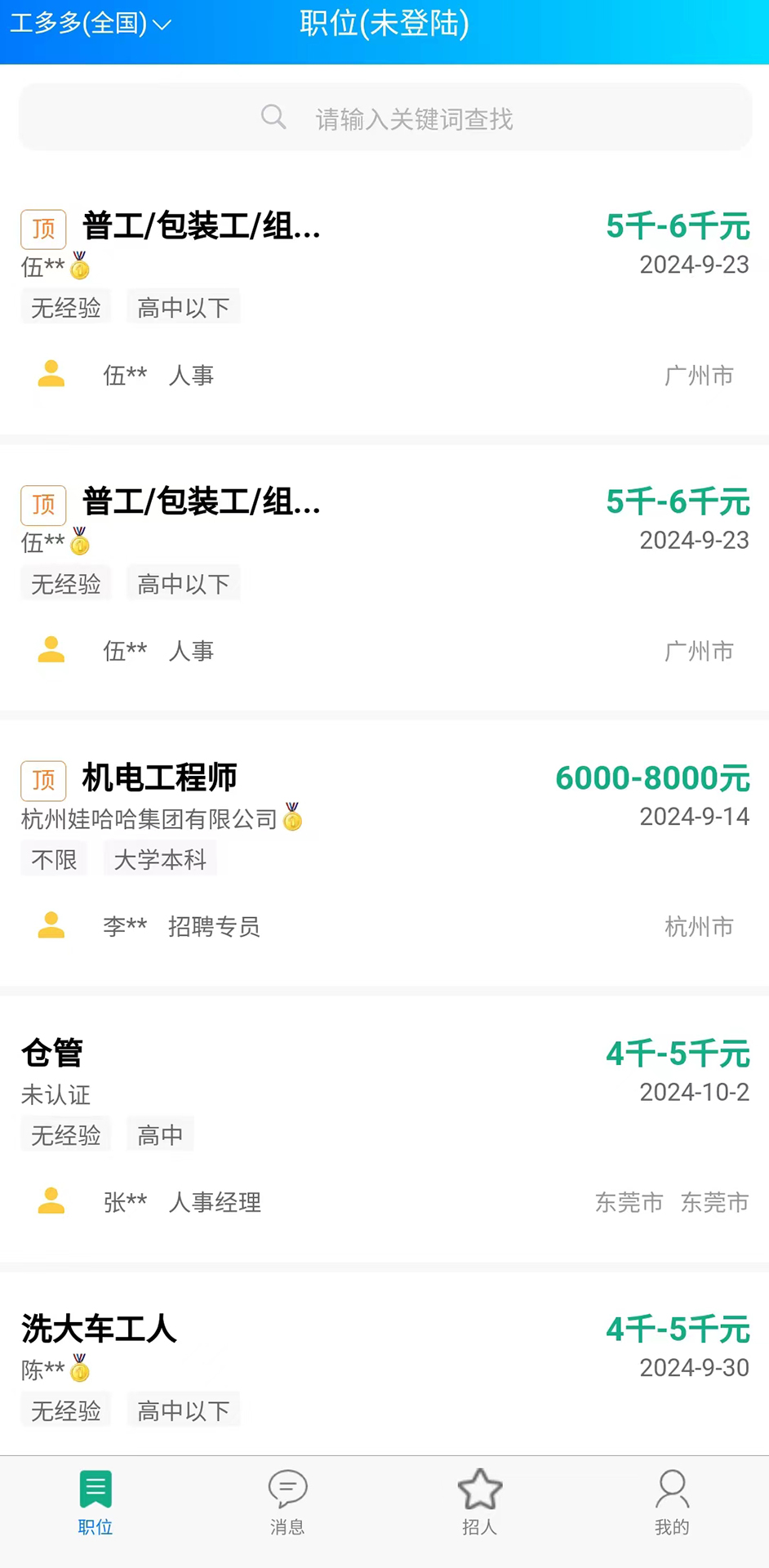Click the search magnifier icon

(x=273, y=117)
